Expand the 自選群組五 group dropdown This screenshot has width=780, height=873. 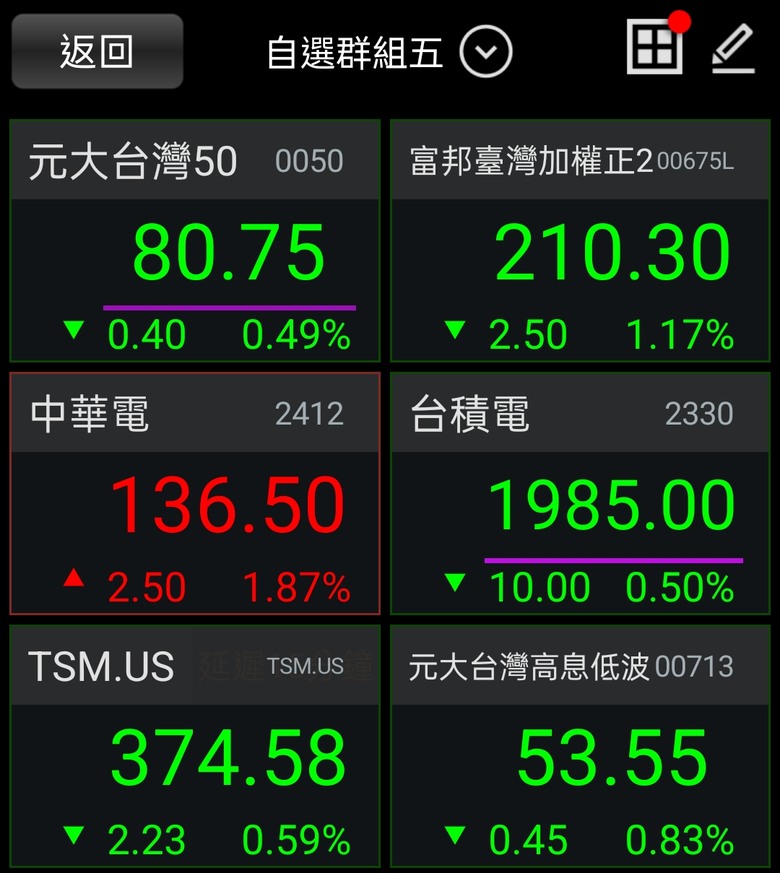[486, 52]
